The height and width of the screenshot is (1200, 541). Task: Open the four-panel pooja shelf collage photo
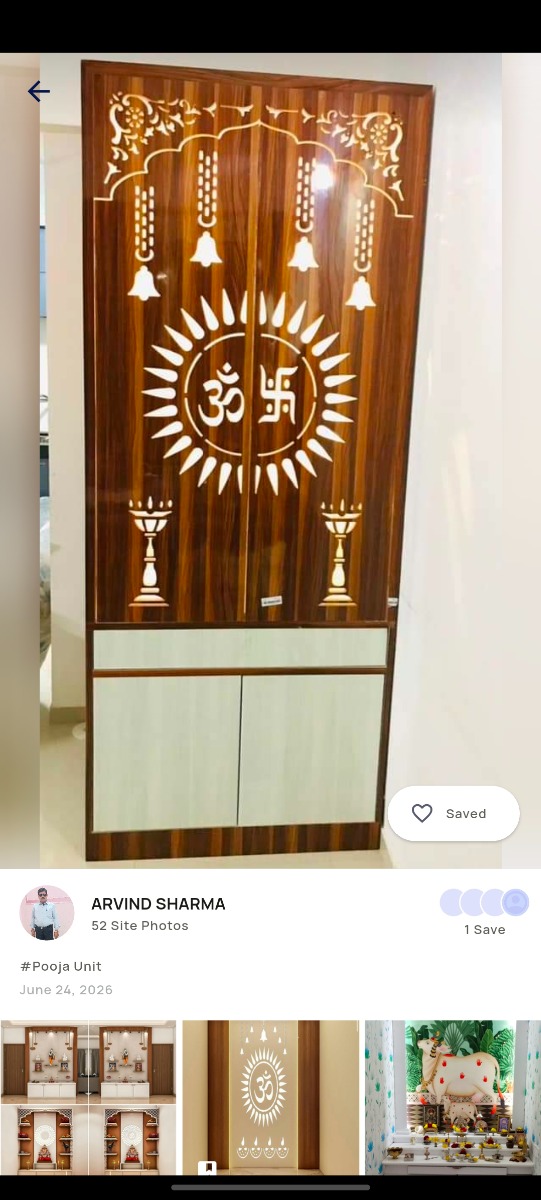[88, 1097]
